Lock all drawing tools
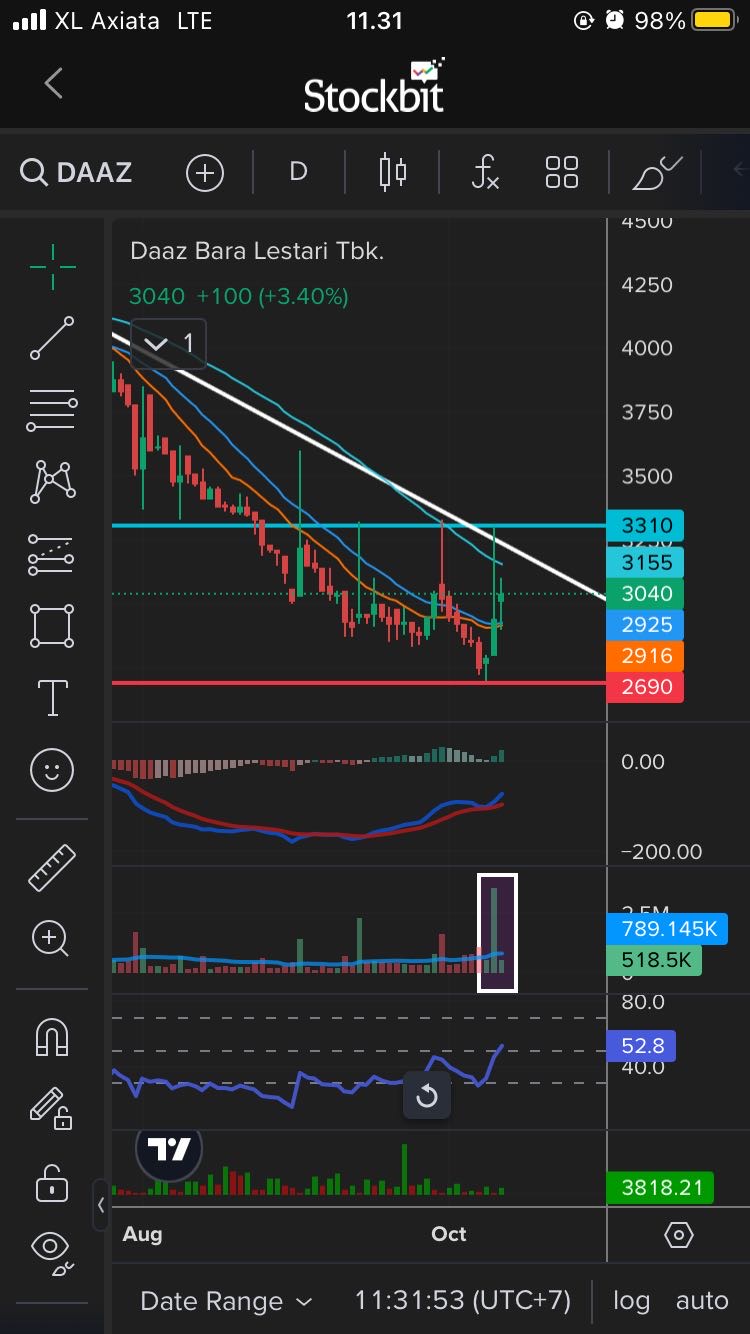 tap(52, 1186)
